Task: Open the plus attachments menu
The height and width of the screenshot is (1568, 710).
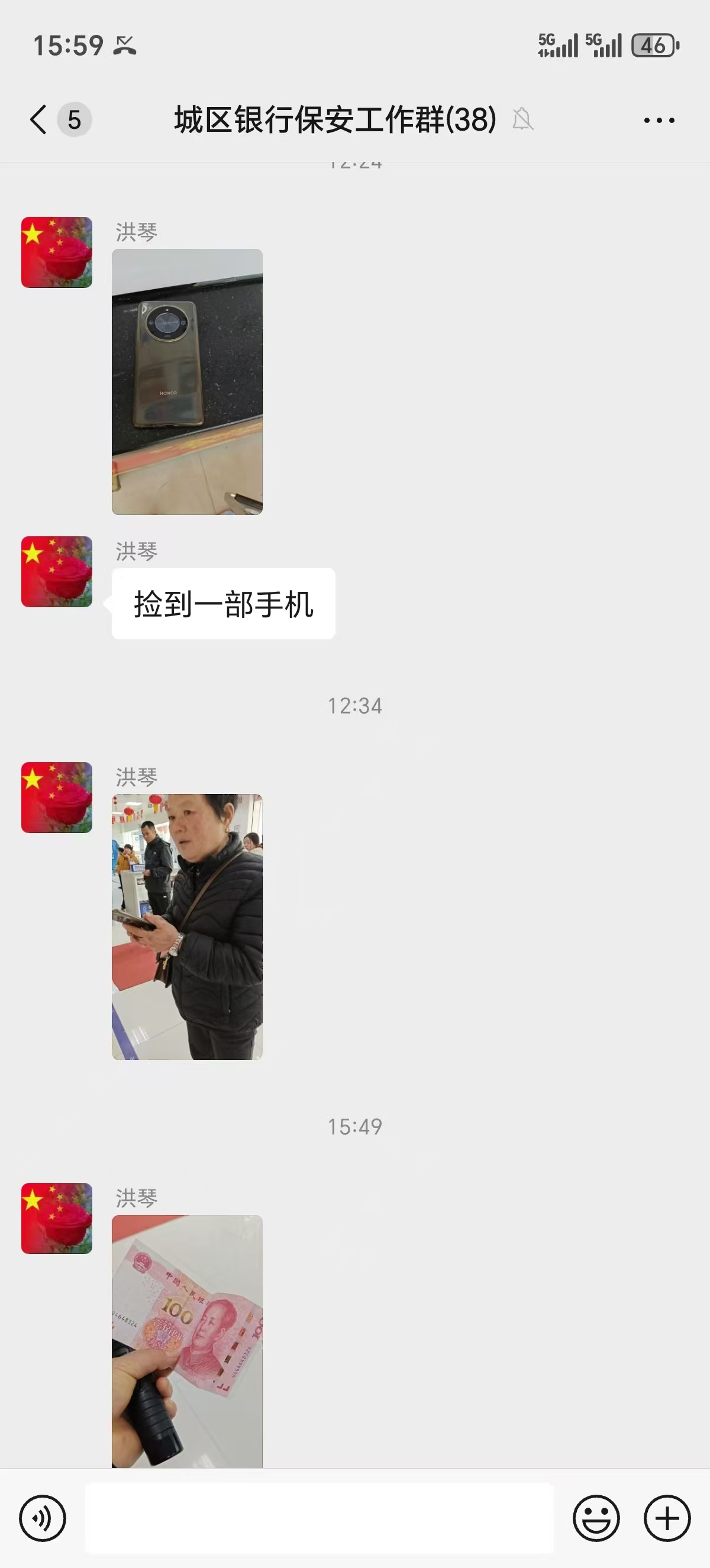Action: (x=667, y=1518)
